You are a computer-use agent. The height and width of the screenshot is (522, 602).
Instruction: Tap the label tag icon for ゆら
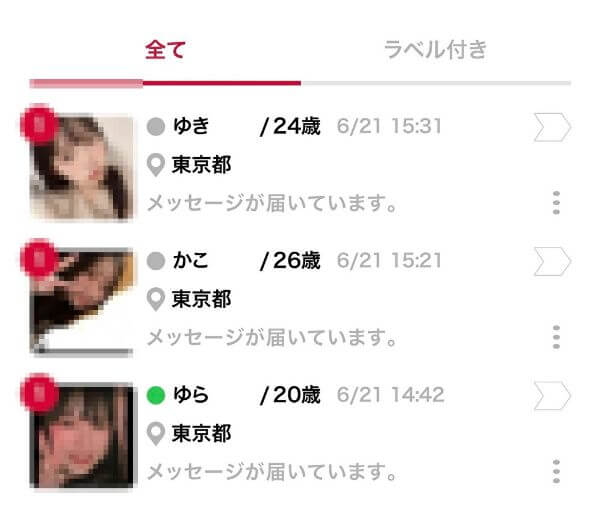(552, 395)
